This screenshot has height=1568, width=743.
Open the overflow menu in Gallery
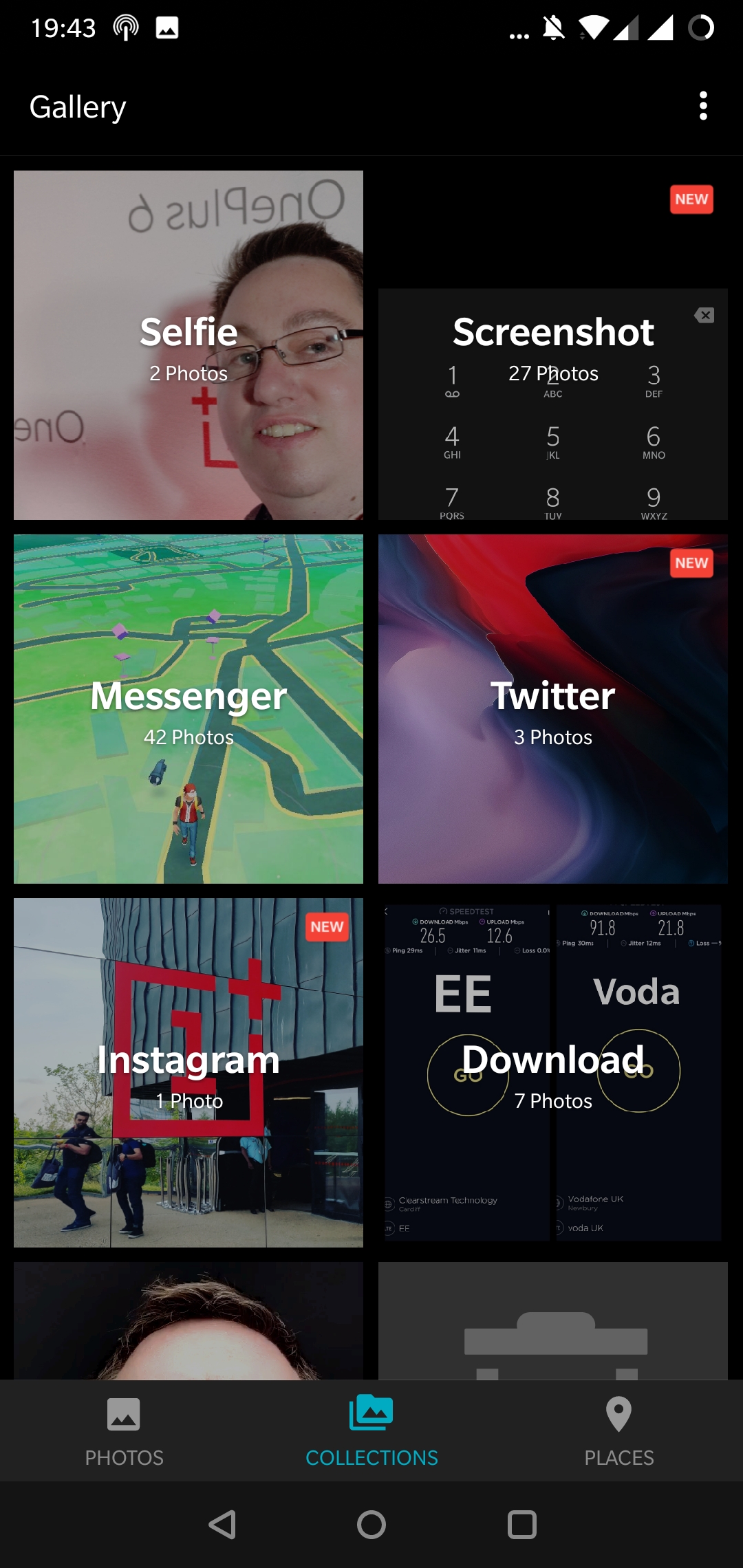(702, 106)
